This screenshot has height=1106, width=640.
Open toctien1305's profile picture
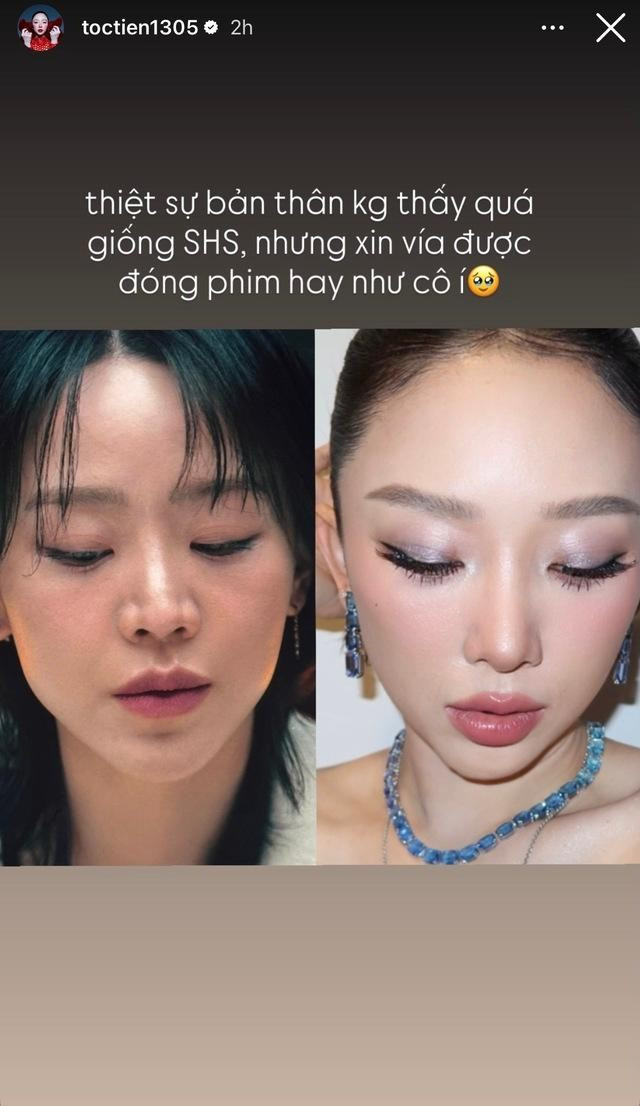click(x=40, y=28)
